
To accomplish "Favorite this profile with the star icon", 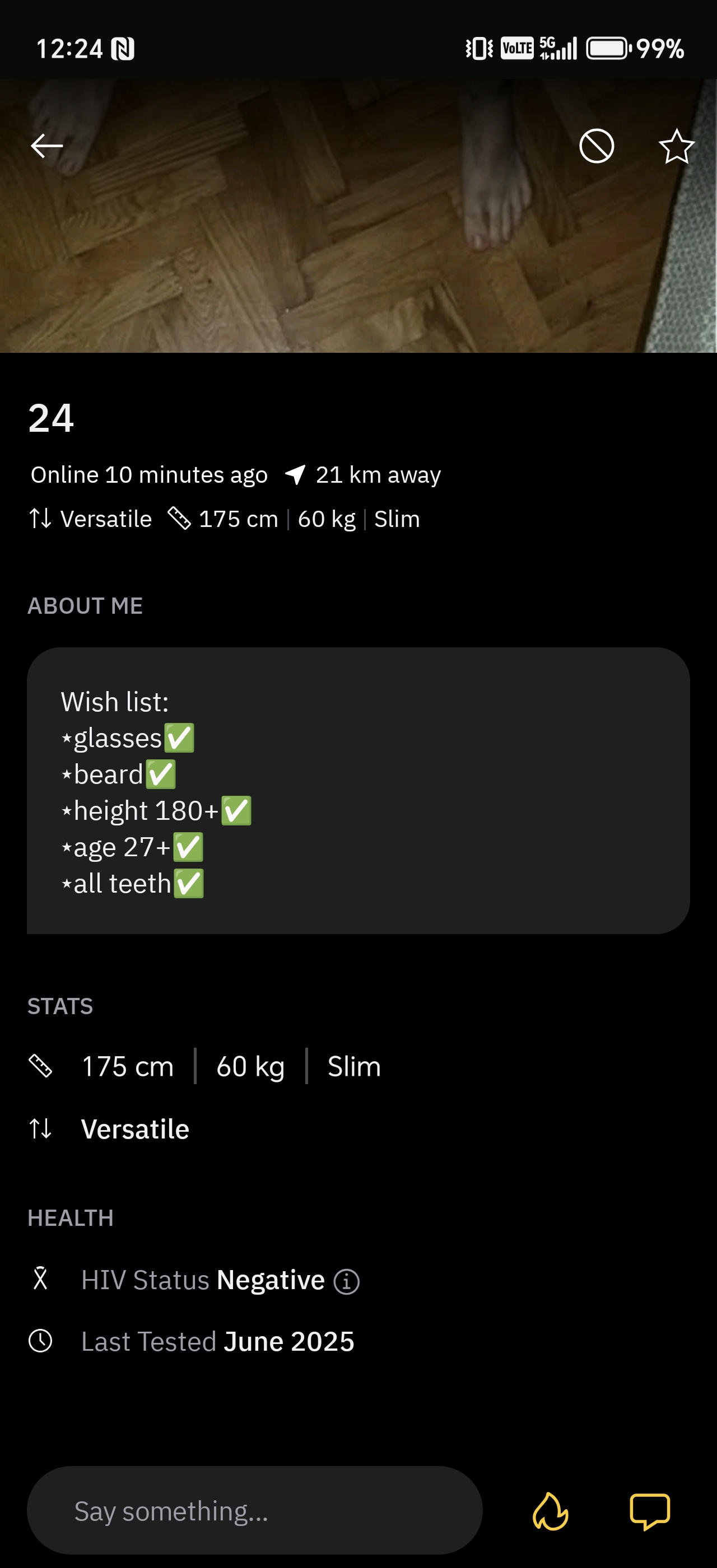I will 677,146.
